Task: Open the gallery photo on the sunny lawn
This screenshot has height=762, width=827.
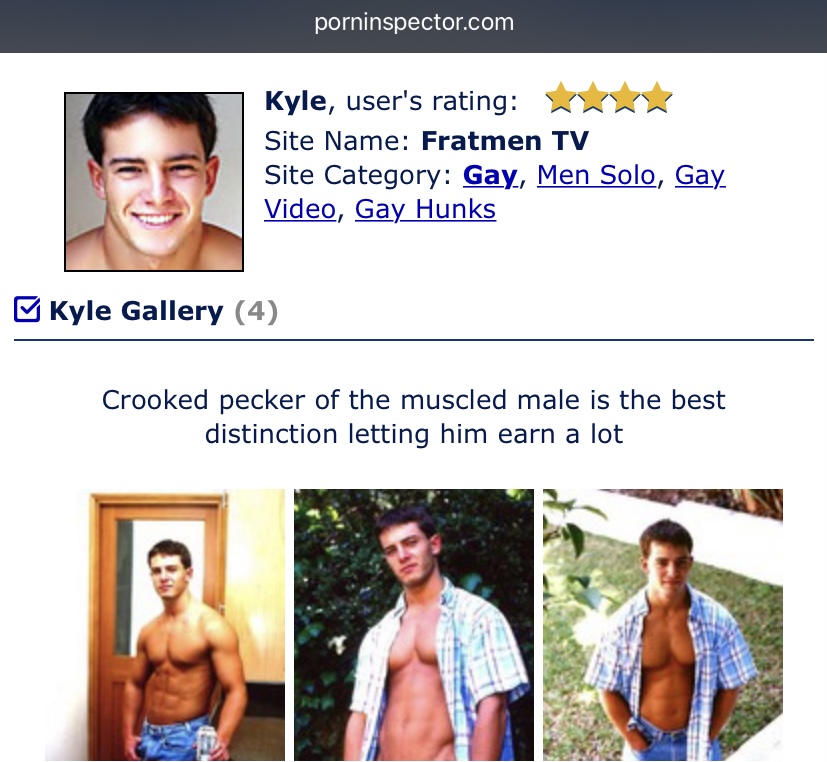Action: coord(662,624)
